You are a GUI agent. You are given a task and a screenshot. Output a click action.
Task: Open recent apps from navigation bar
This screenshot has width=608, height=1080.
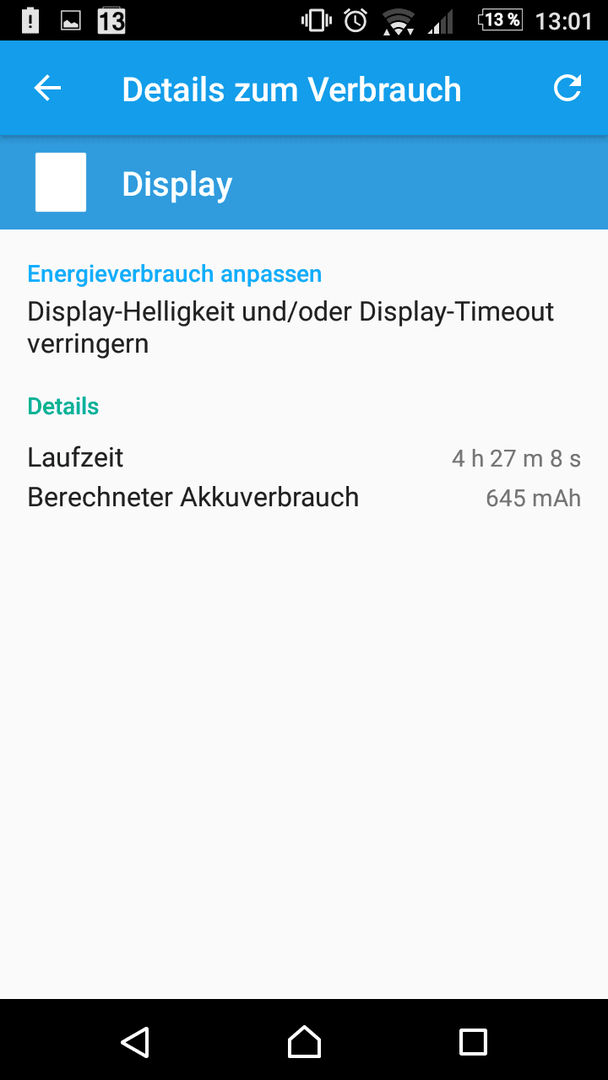[473, 1041]
